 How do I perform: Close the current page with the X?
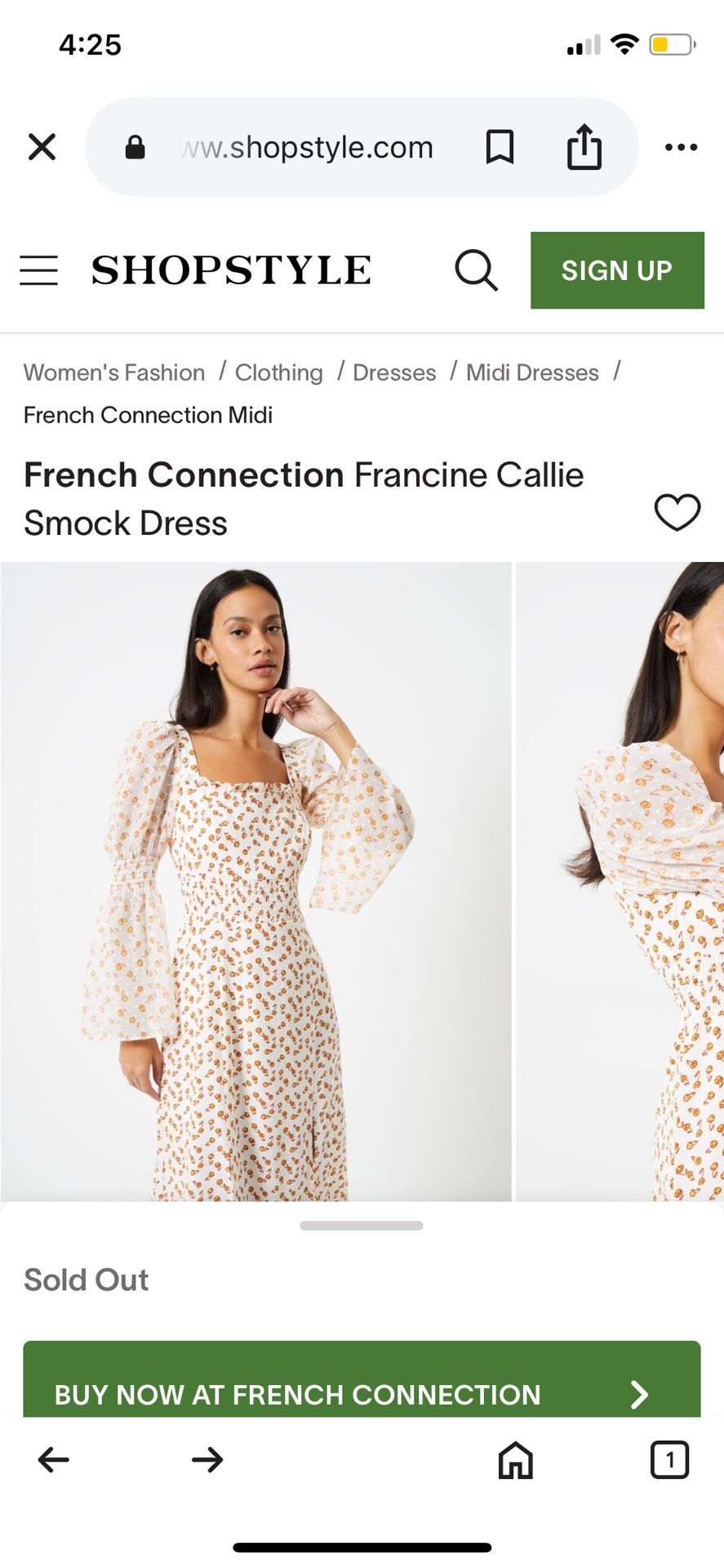click(x=42, y=147)
